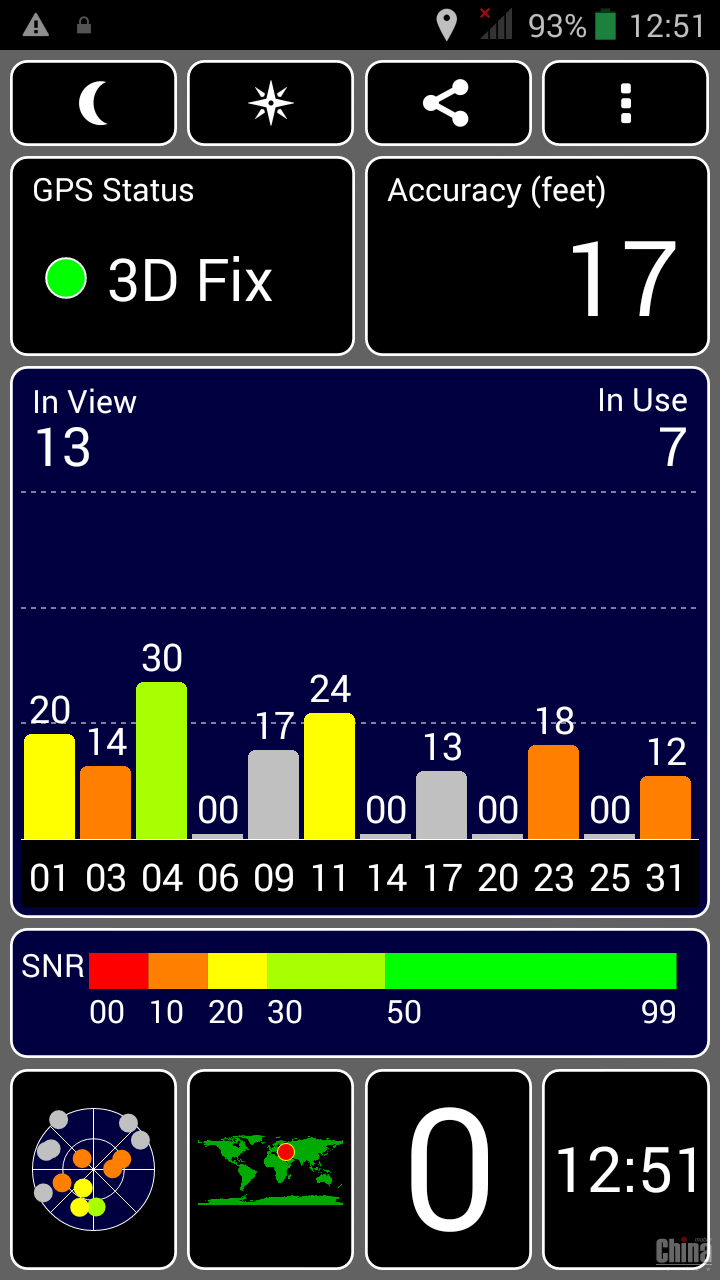Share the GPS data
The width and height of the screenshot is (720, 1280).
click(x=448, y=104)
